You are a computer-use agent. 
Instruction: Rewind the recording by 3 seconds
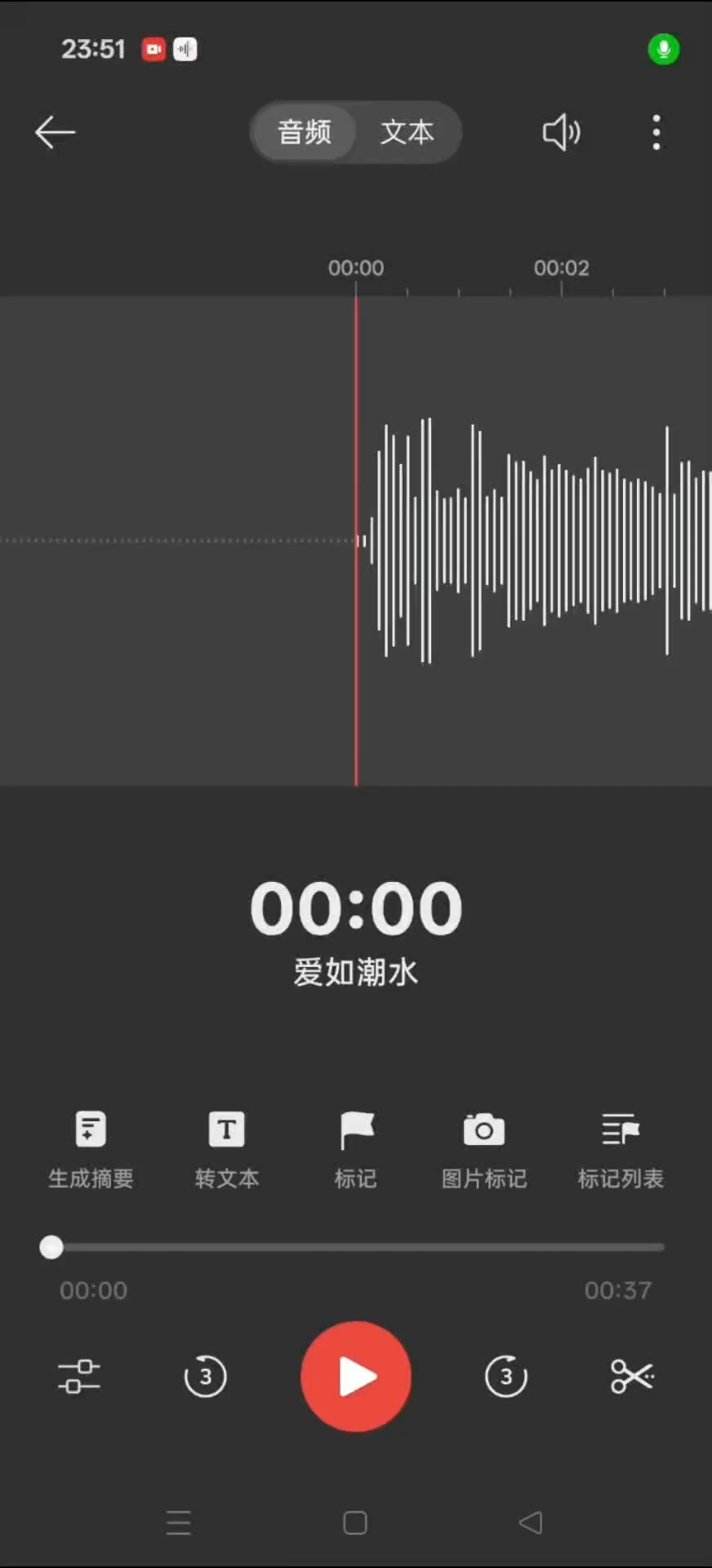(x=205, y=1377)
